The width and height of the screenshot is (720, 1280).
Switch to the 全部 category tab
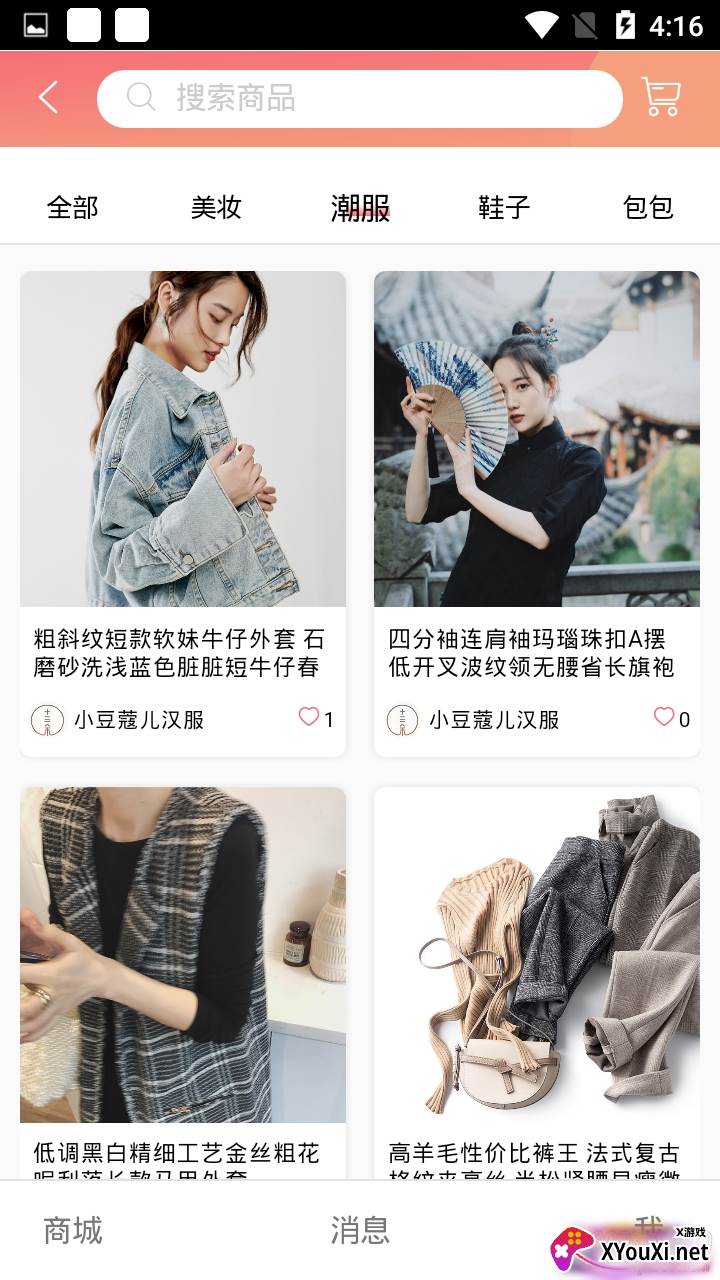tap(73, 207)
